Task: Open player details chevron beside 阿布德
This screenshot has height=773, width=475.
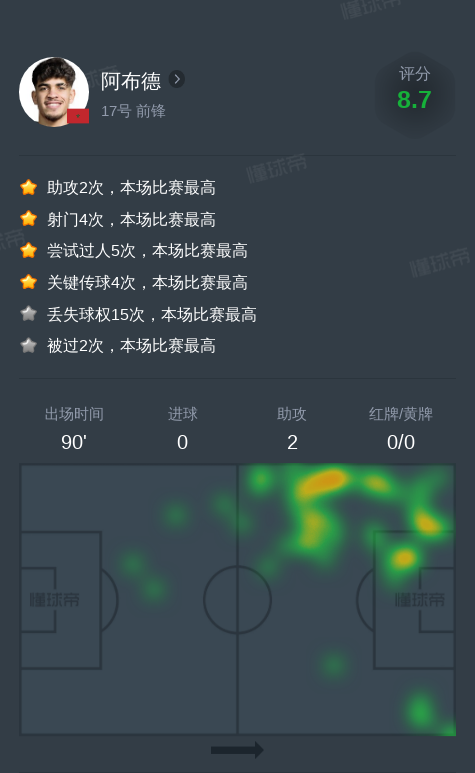Action: click(177, 79)
